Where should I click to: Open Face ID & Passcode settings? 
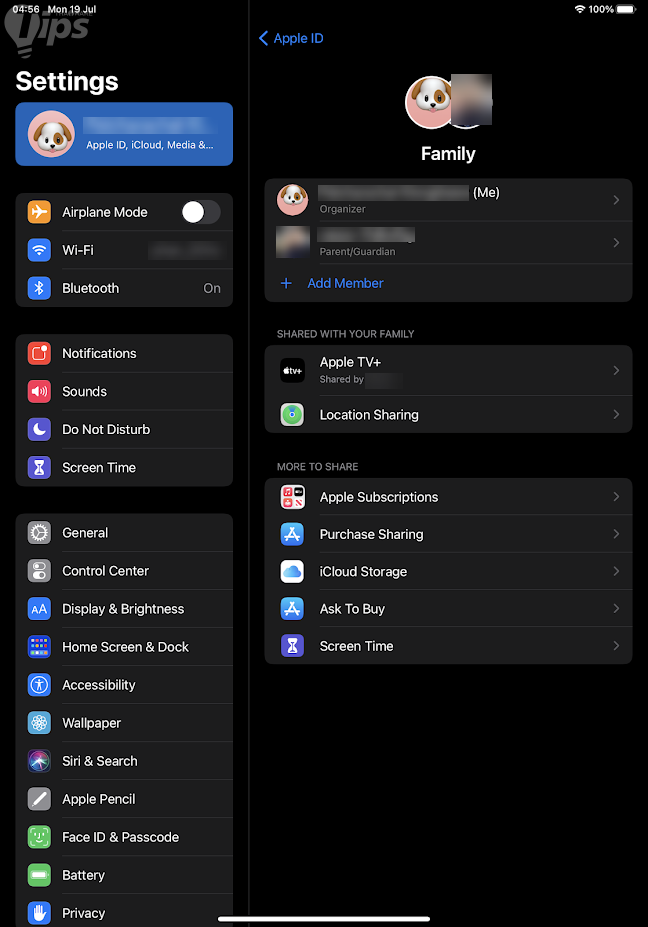click(x=124, y=837)
